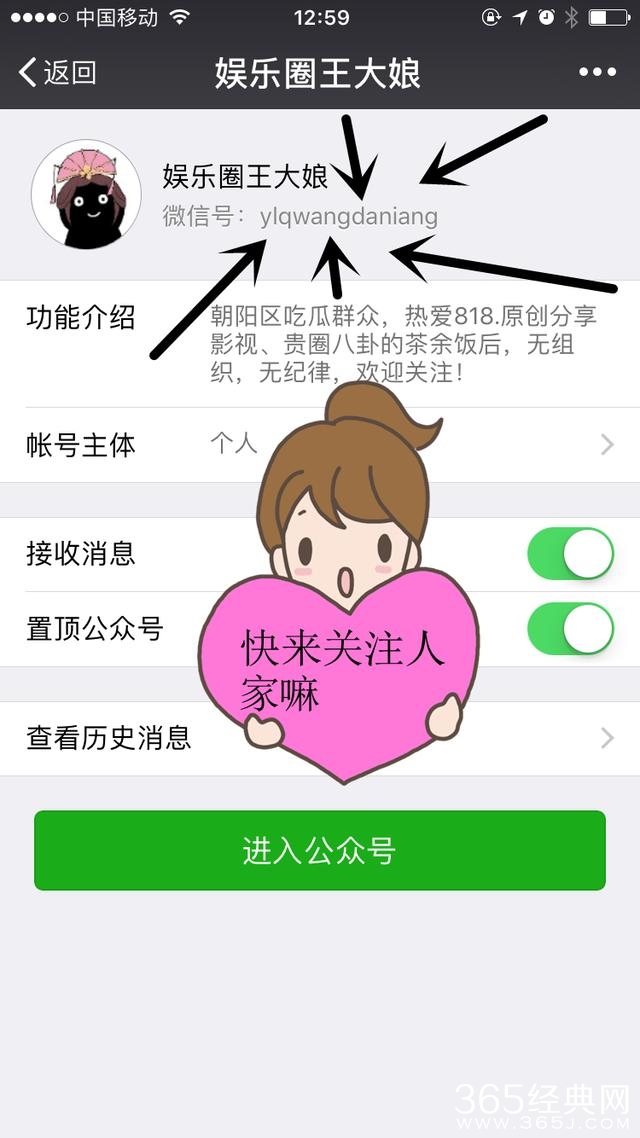Viewport: 640px width, 1138px height.
Task: View the 娱乐圈王大娘 profile avatar
Action: pyautogui.click(x=86, y=194)
